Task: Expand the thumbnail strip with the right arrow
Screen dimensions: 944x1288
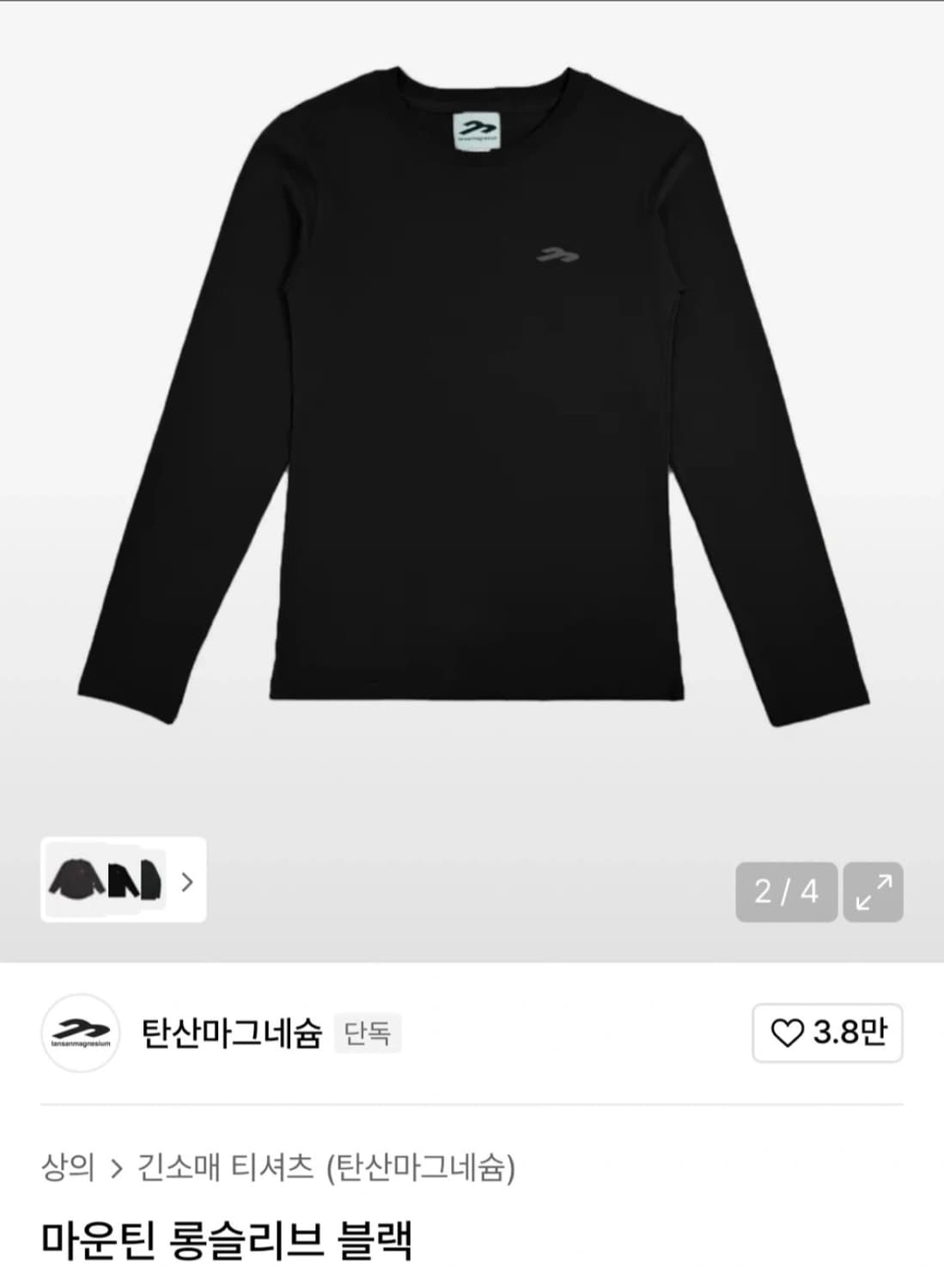Action: pos(189,879)
